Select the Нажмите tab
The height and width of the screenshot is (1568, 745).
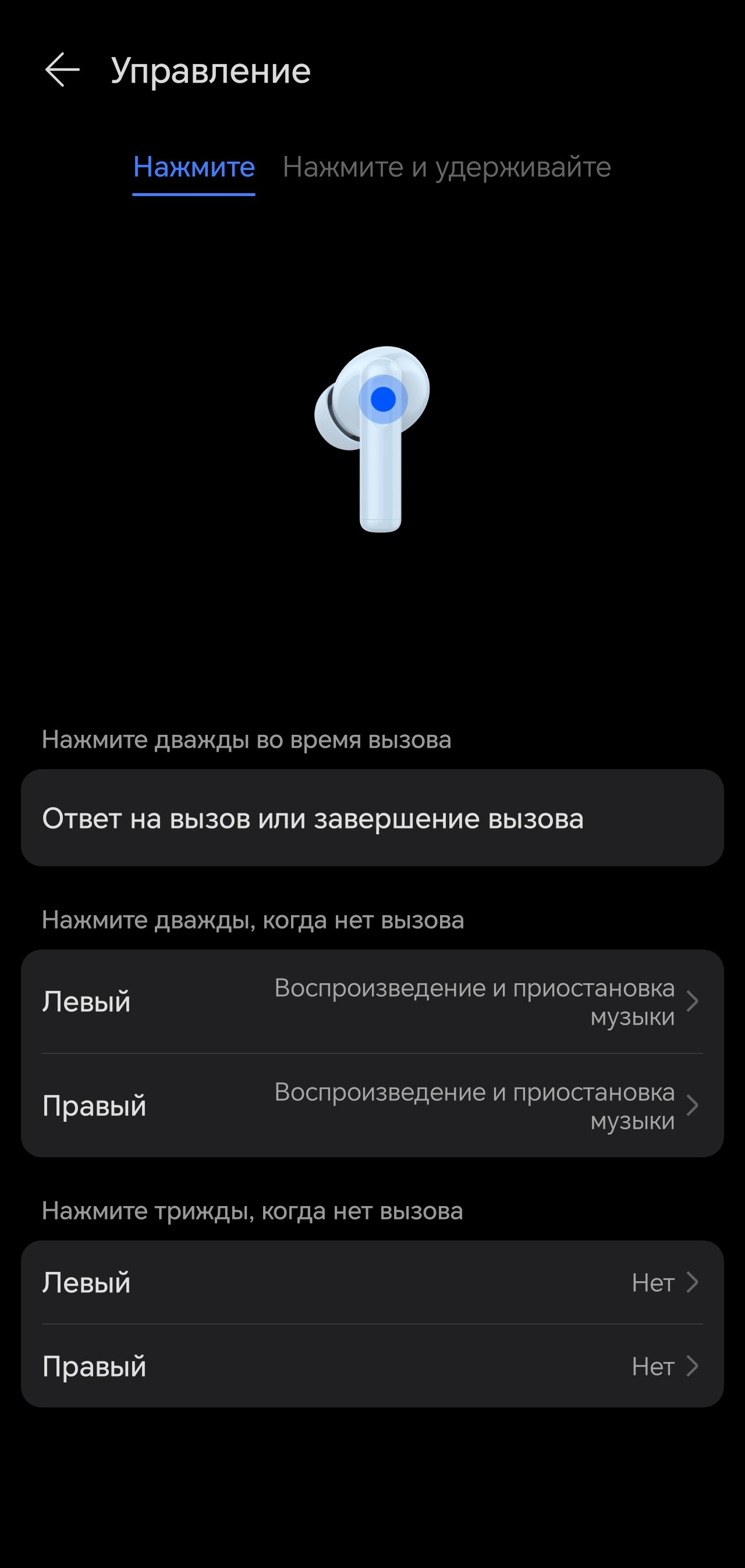194,167
